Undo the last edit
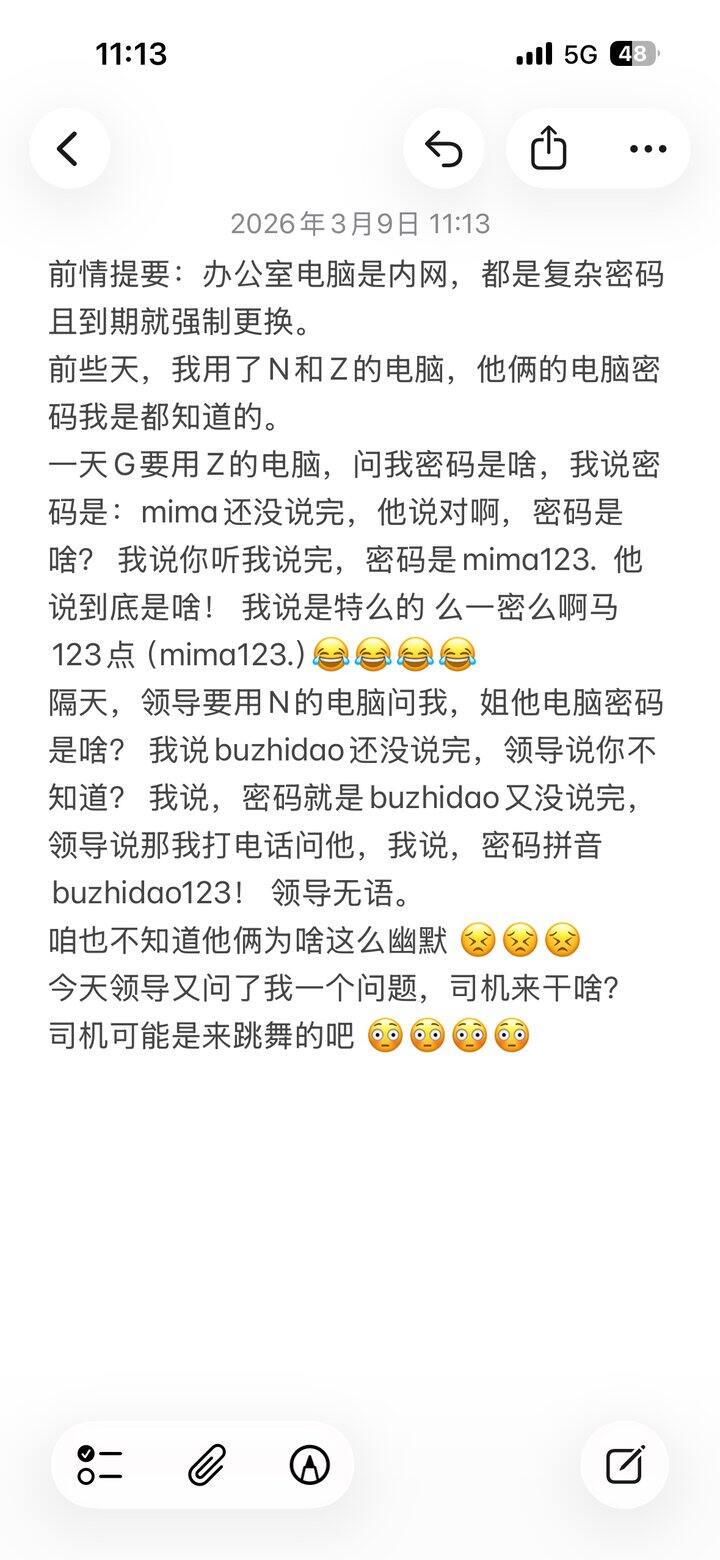This screenshot has height=1560, width=720. 443,149
